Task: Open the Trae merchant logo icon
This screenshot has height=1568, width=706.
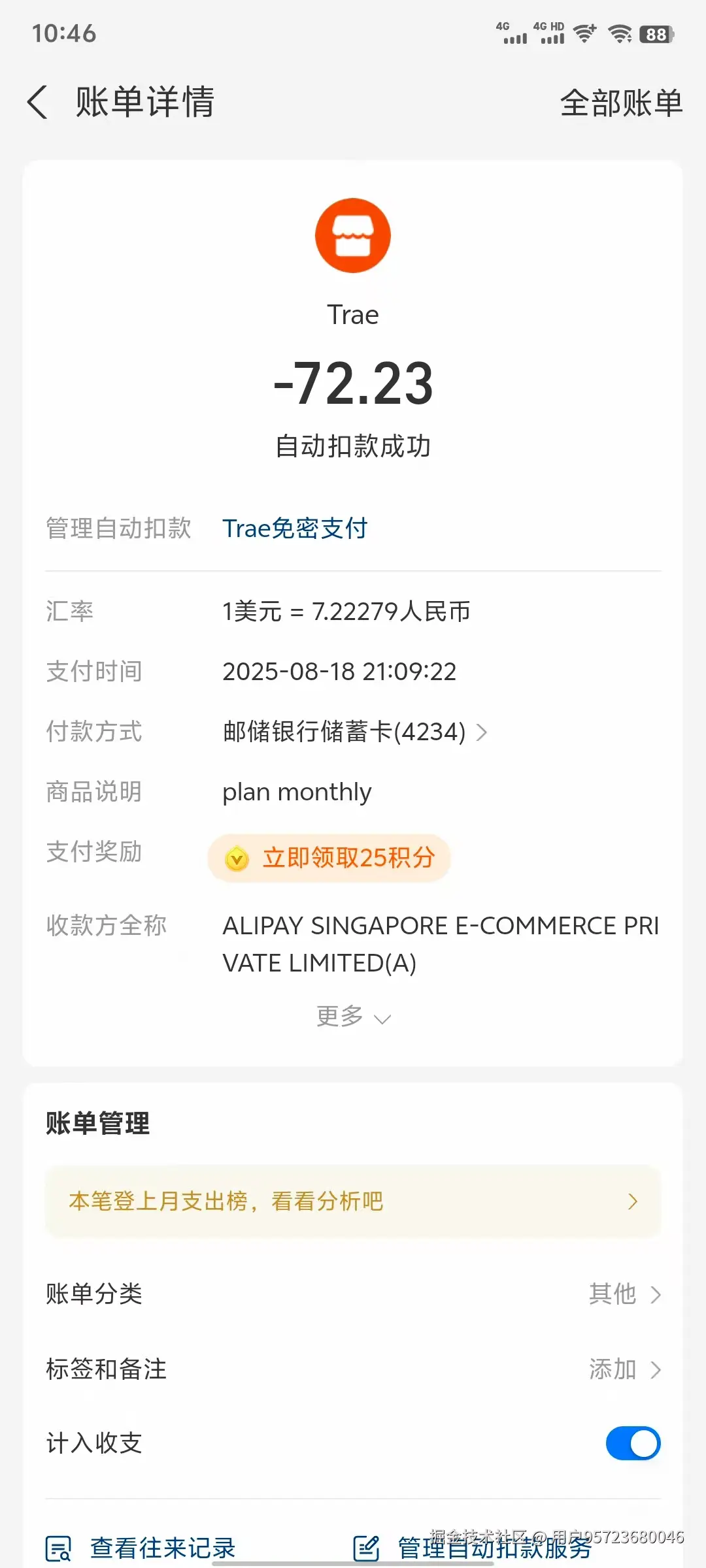Action: [x=353, y=235]
